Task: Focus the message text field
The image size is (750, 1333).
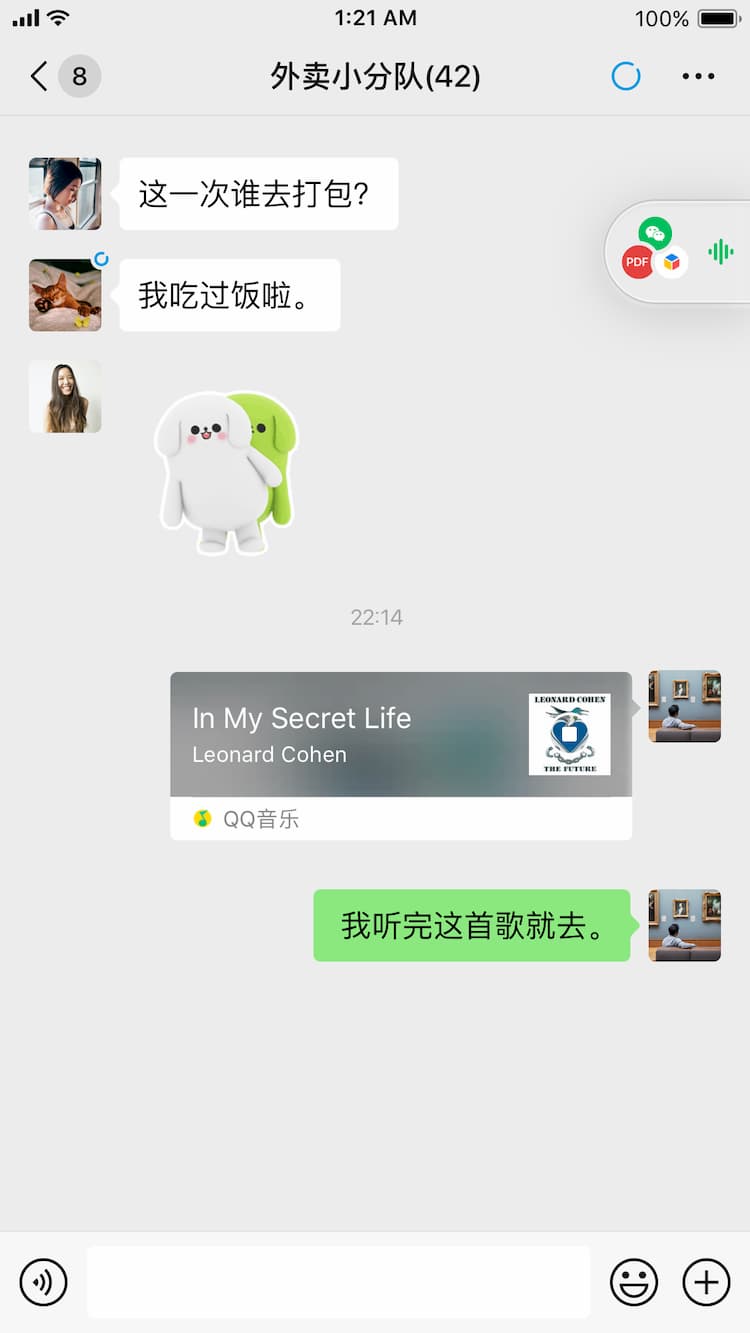Action: tap(338, 1282)
